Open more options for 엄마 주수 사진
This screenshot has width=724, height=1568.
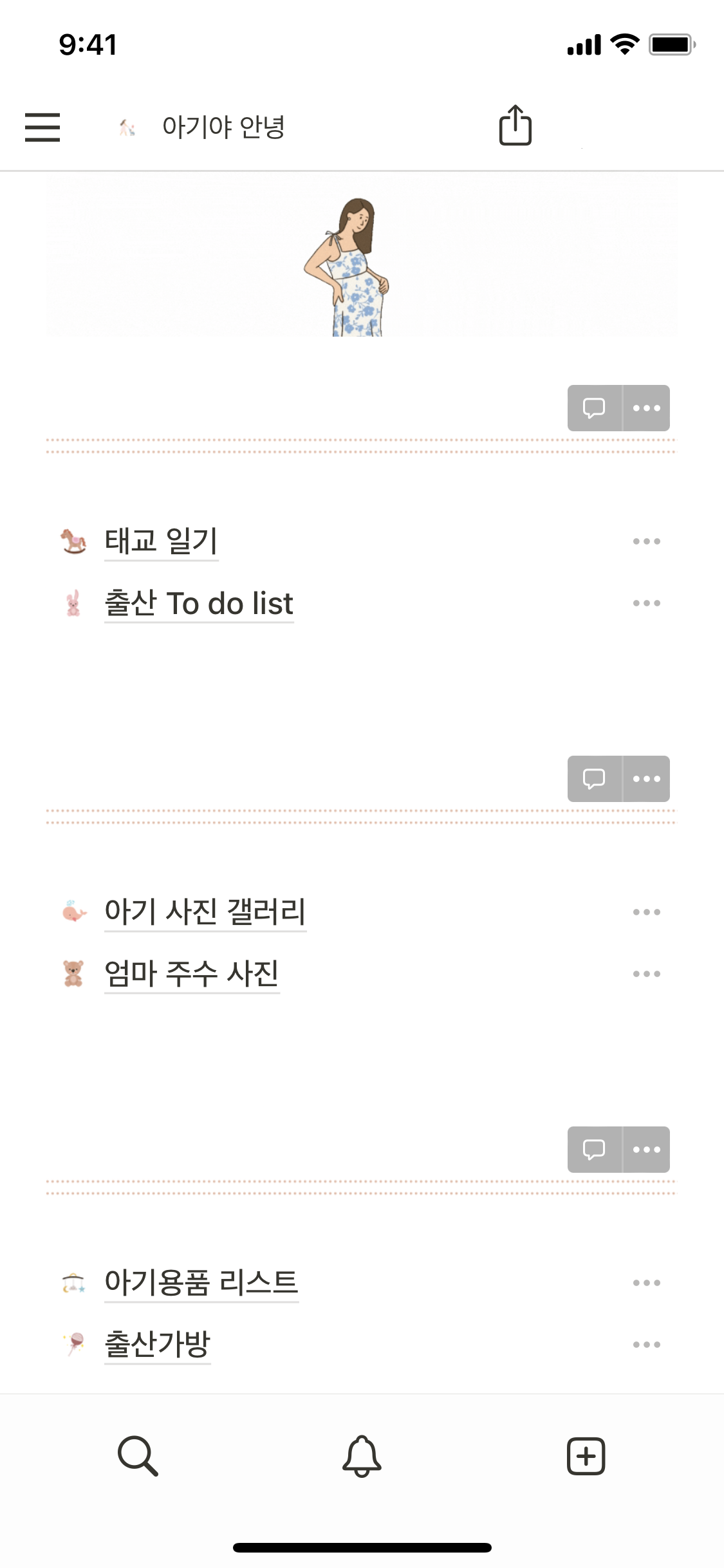(646, 974)
